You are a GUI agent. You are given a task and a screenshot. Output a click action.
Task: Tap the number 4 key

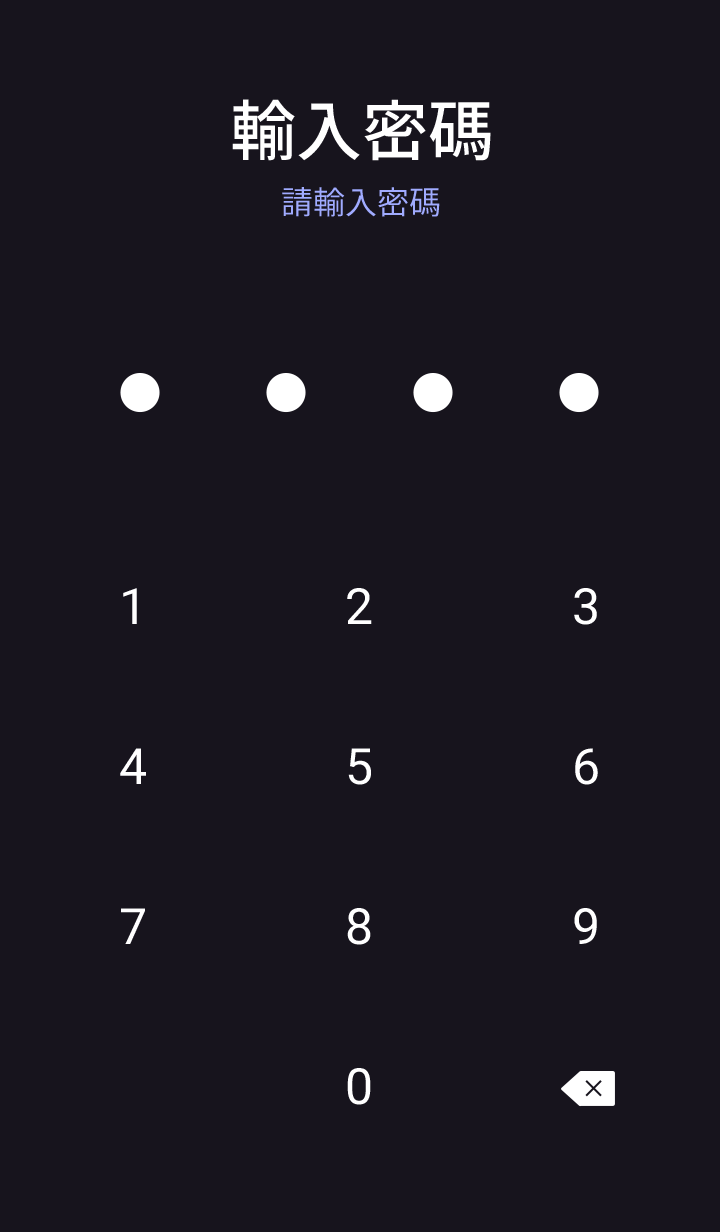click(x=133, y=767)
